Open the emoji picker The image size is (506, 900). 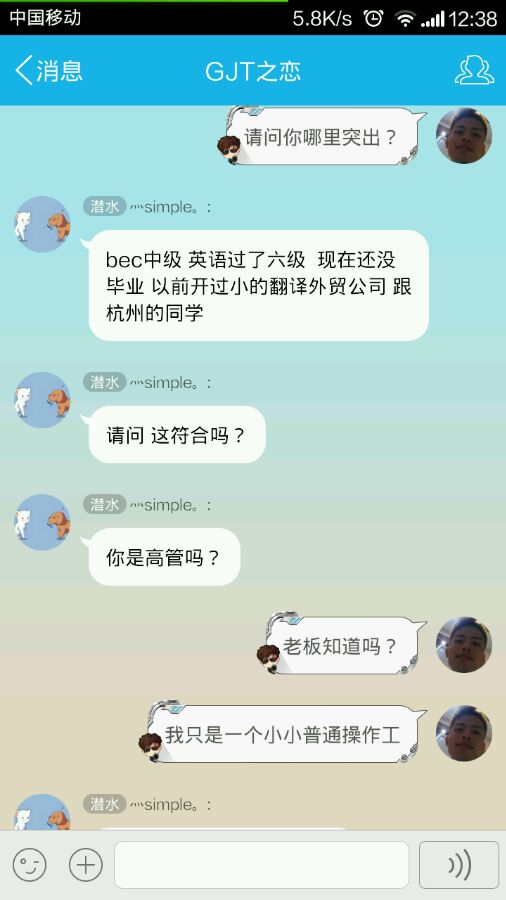point(29,865)
